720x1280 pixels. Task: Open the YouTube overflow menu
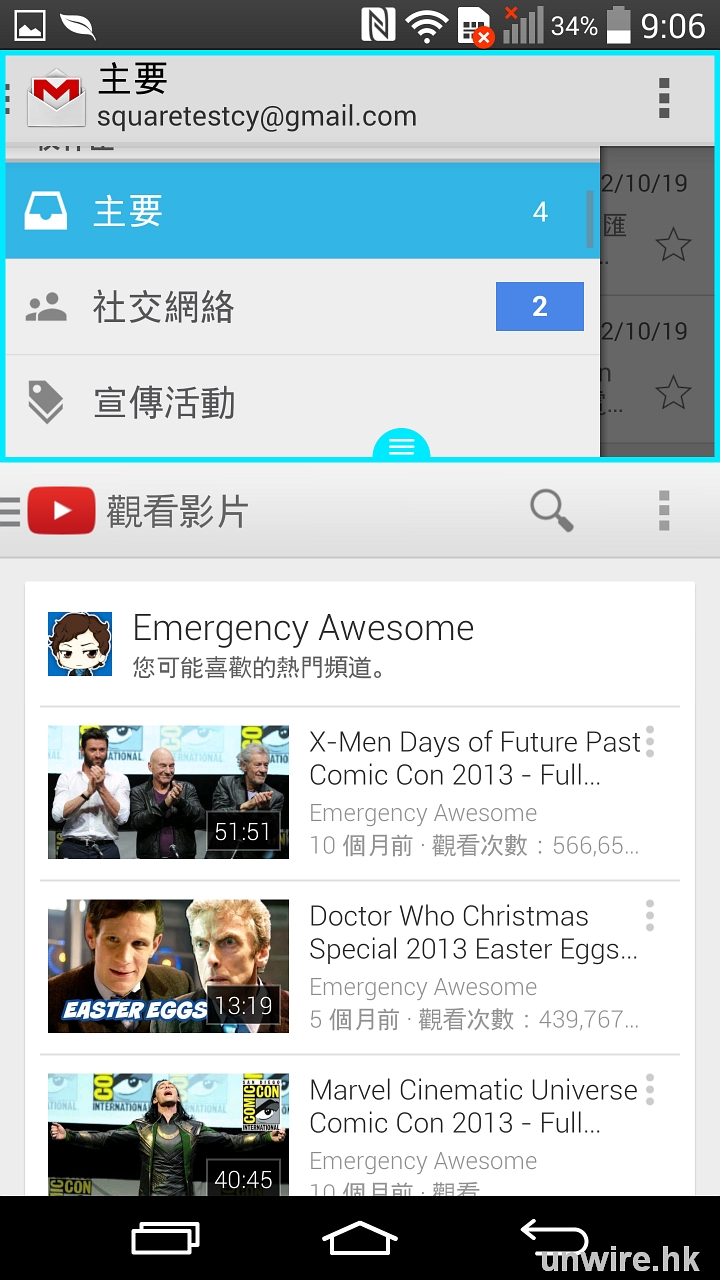pyautogui.click(x=664, y=511)
